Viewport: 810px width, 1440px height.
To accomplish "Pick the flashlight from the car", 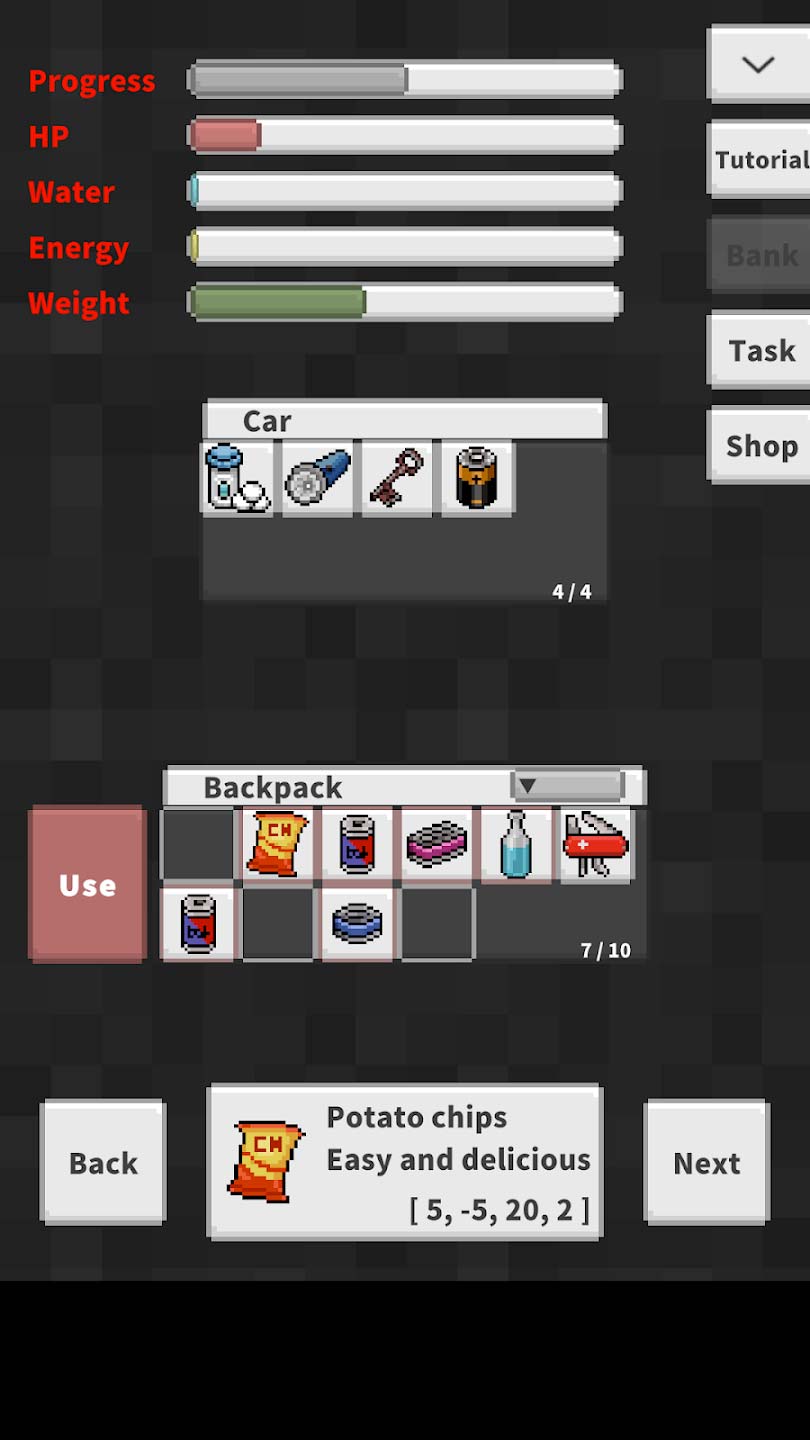I will coord(317,478).
